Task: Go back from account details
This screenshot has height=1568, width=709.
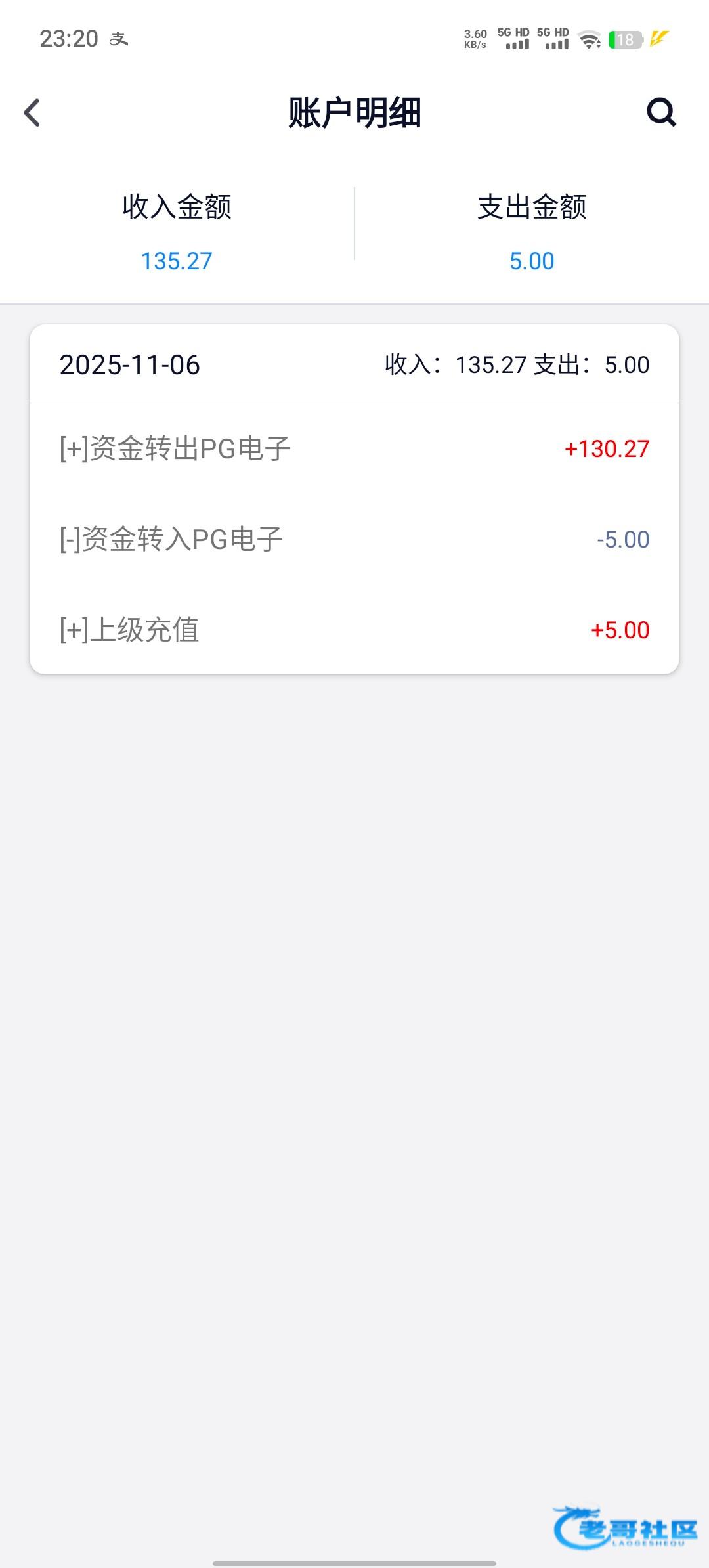Action: coord(32,112)
